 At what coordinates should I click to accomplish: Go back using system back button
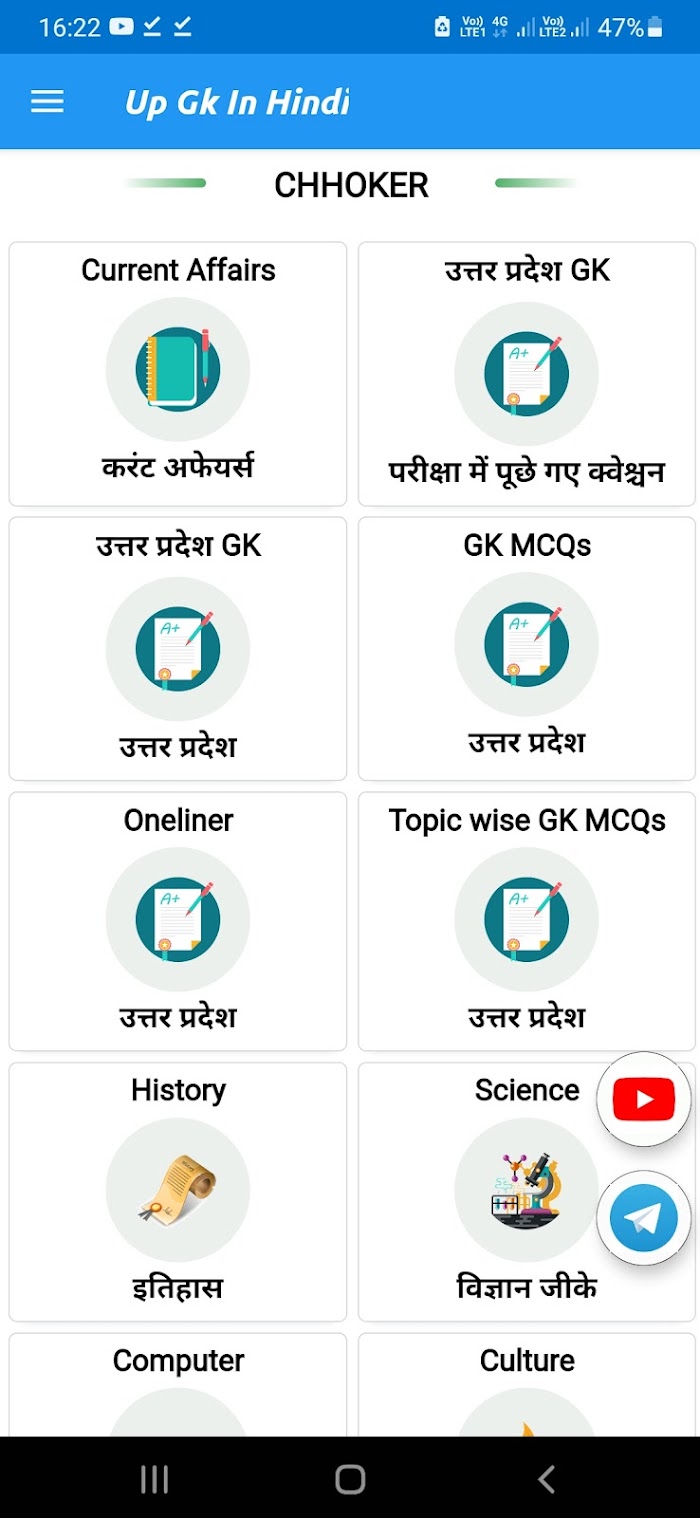(546, 1479)
